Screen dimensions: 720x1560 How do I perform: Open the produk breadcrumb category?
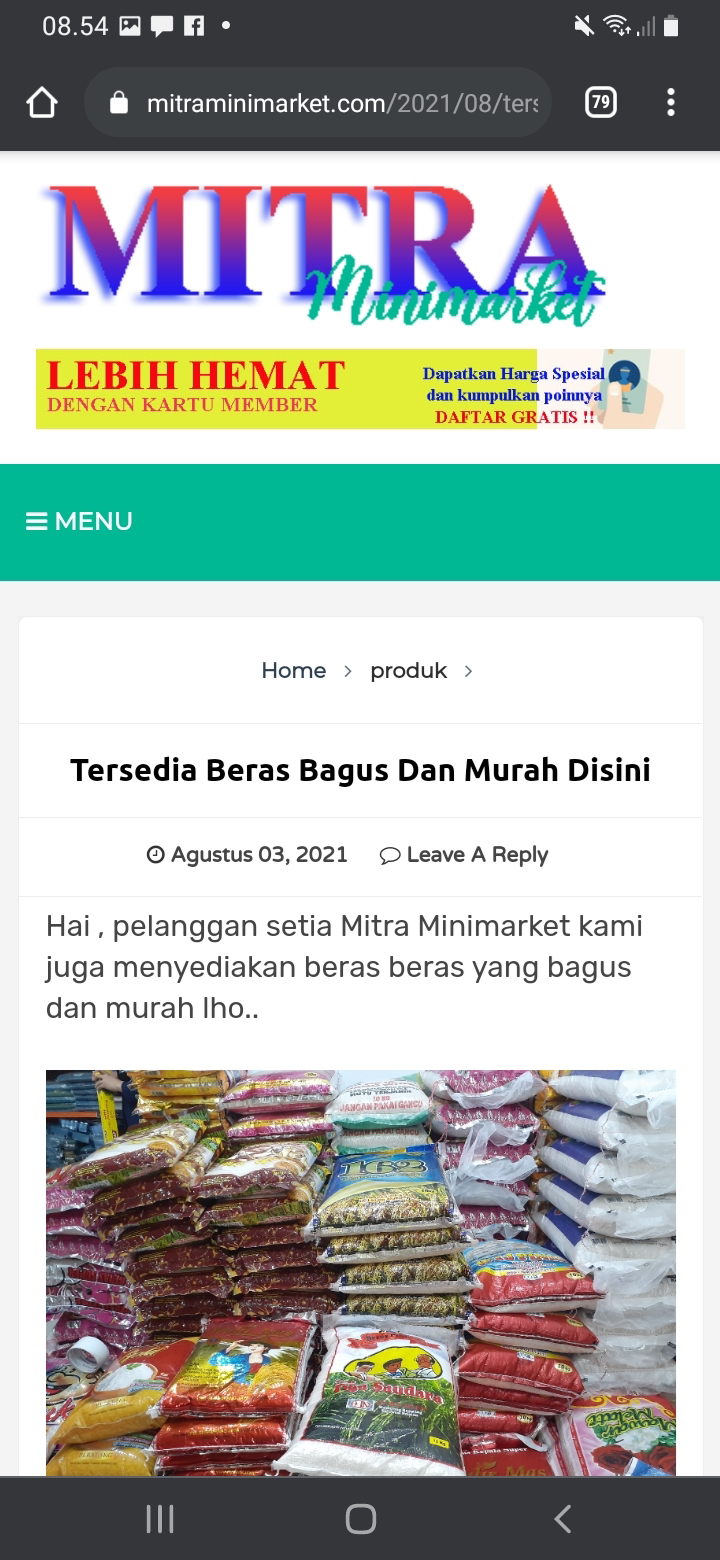pyautogui.click(x=409, y=670)
